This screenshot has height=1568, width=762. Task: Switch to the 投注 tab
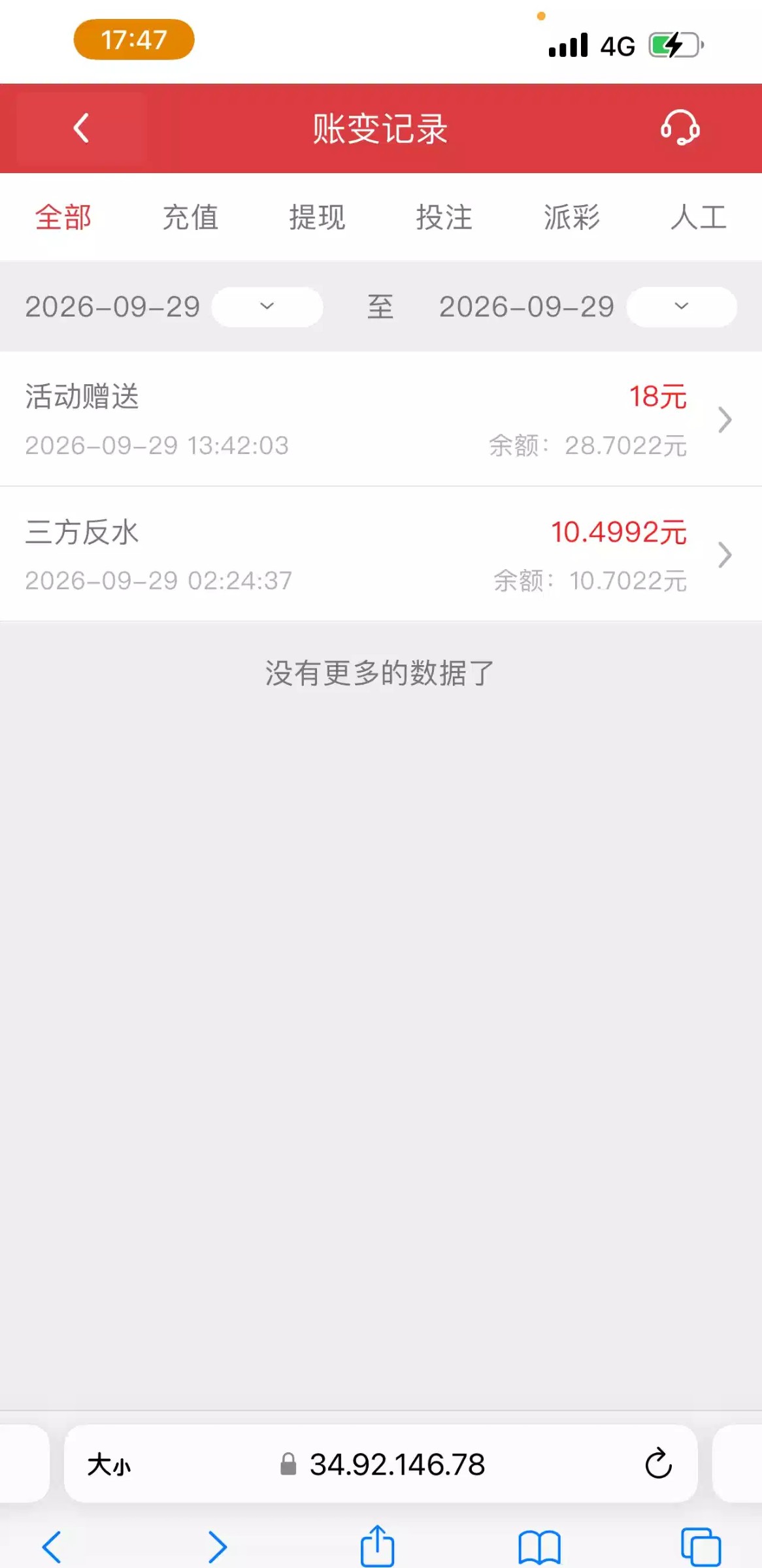(444, 218)
